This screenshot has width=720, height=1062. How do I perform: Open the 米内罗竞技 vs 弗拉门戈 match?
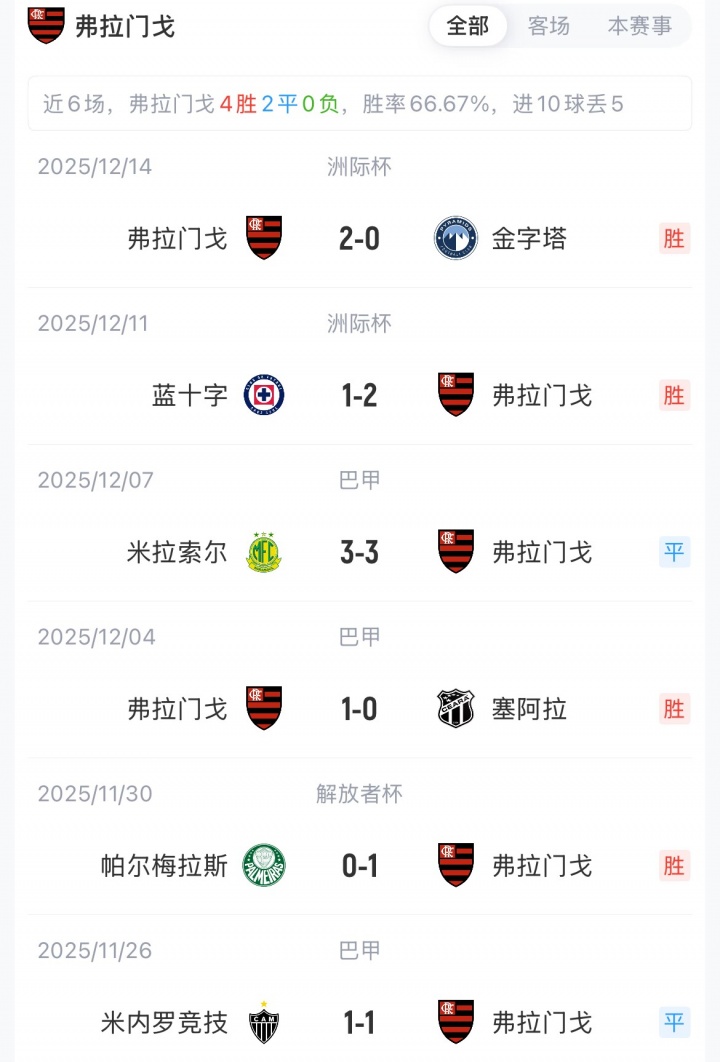point(359,1022)
